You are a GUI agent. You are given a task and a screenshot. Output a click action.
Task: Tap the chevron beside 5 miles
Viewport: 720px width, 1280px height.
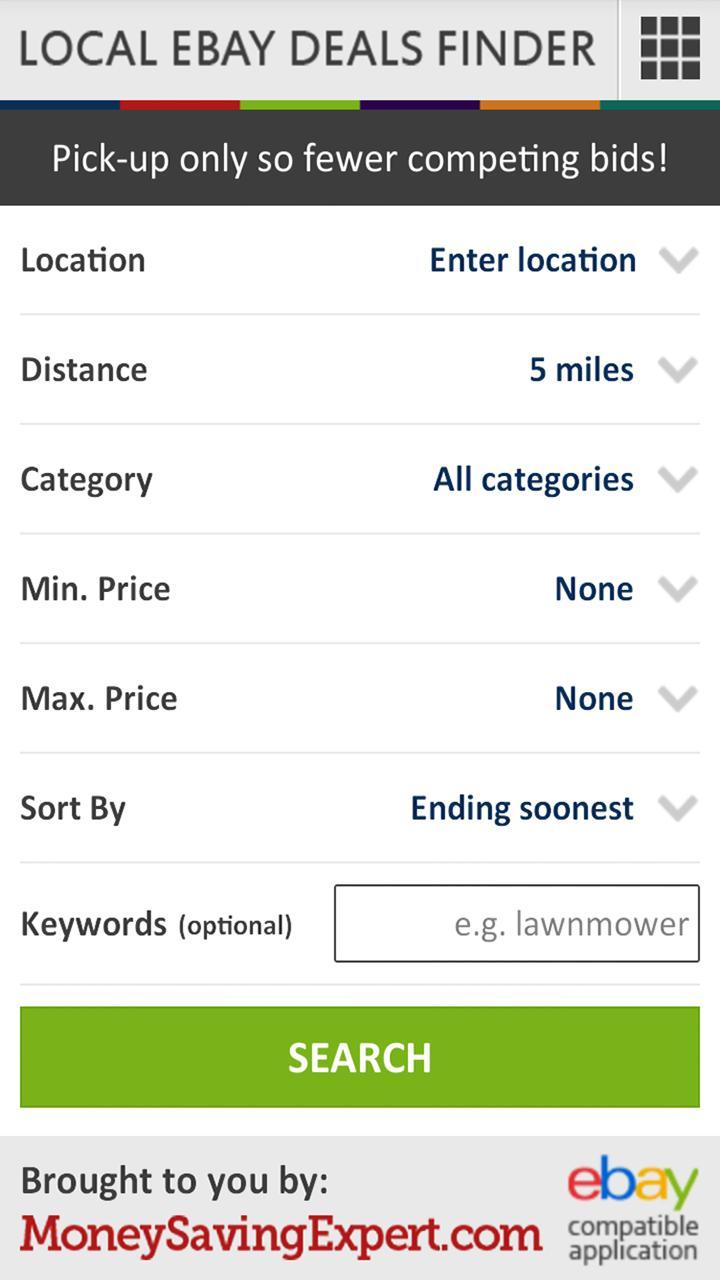[680, 369]
